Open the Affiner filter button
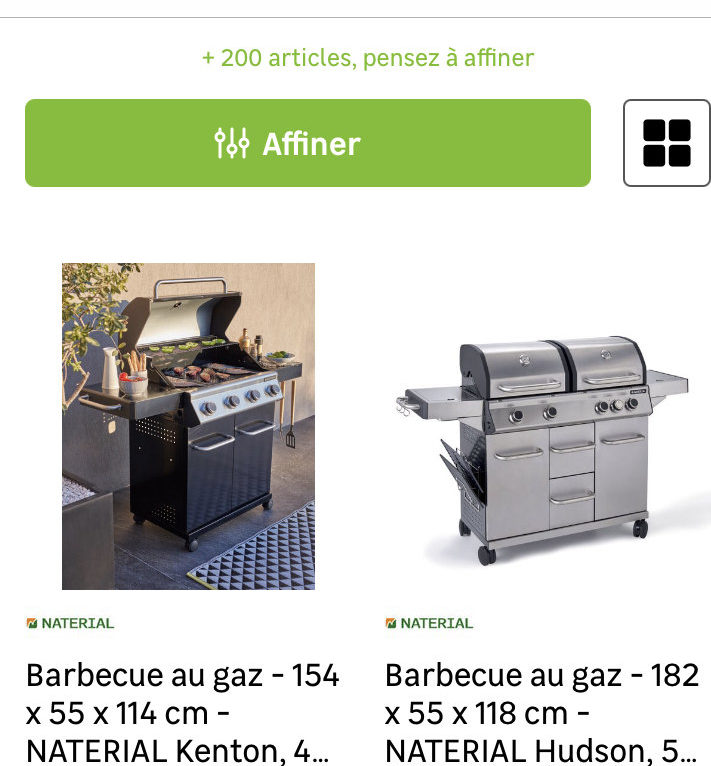The image size is (711, 766). point(307,143)
